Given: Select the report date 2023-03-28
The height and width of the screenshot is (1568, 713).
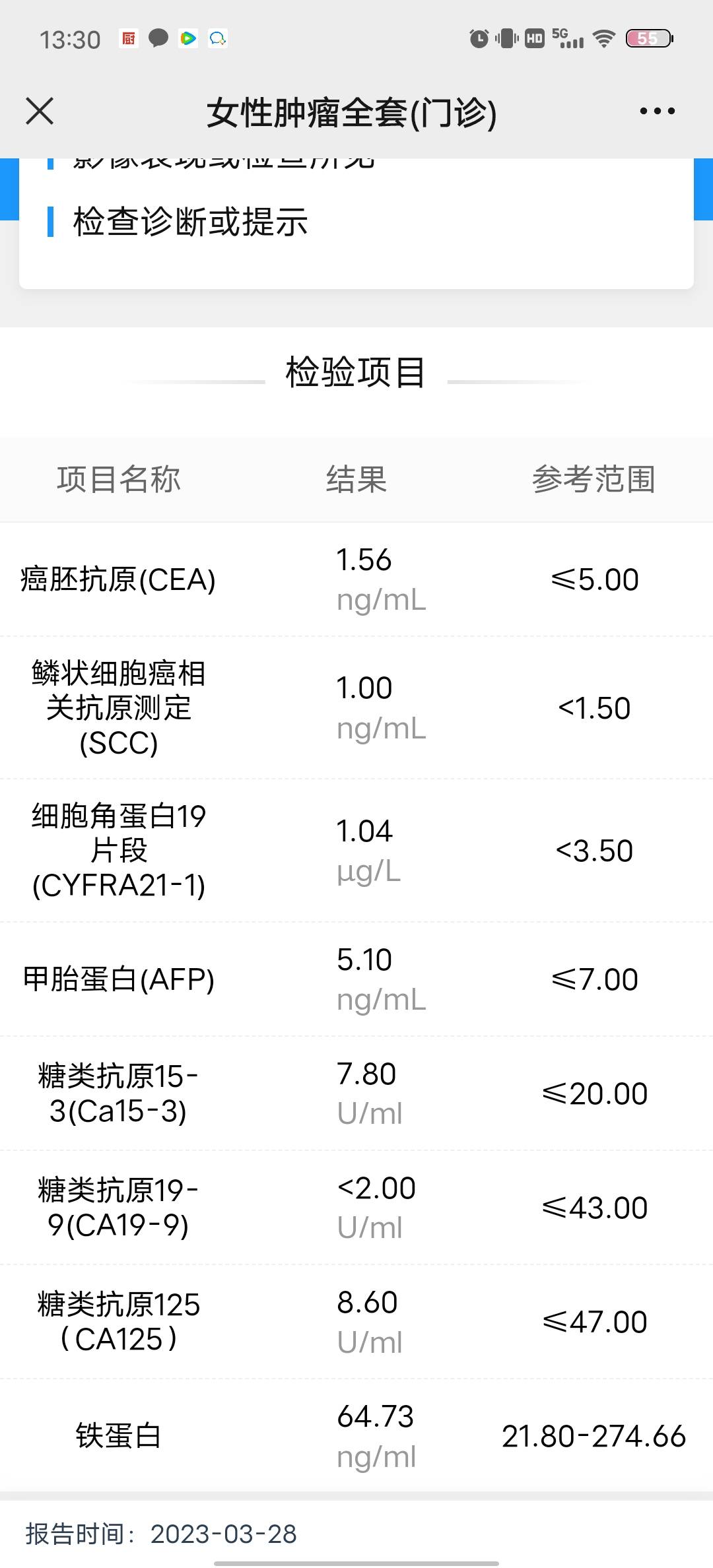Looking at the screenshot, I should 222,1534.
